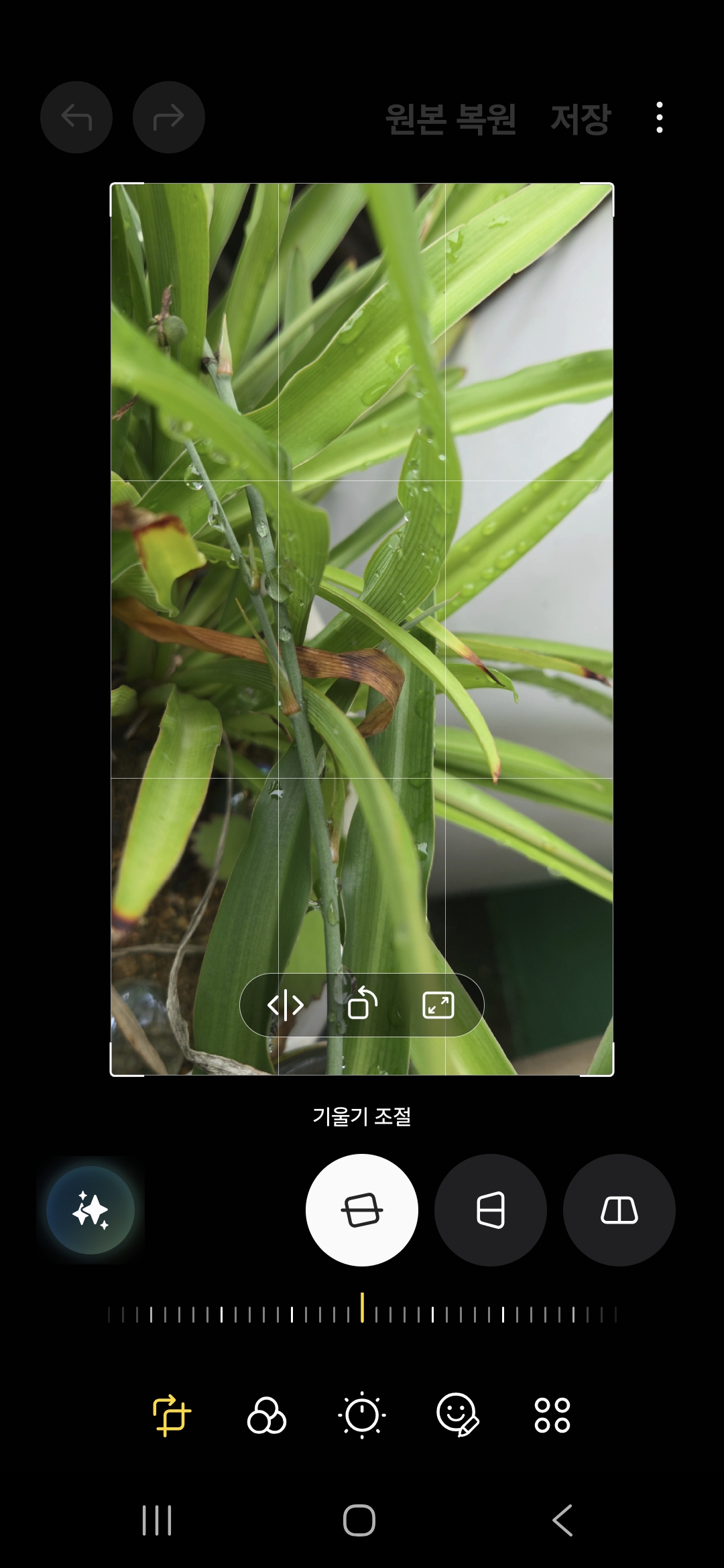
Task: Select the horizontal perspective adjustment
Action: 491,1210
